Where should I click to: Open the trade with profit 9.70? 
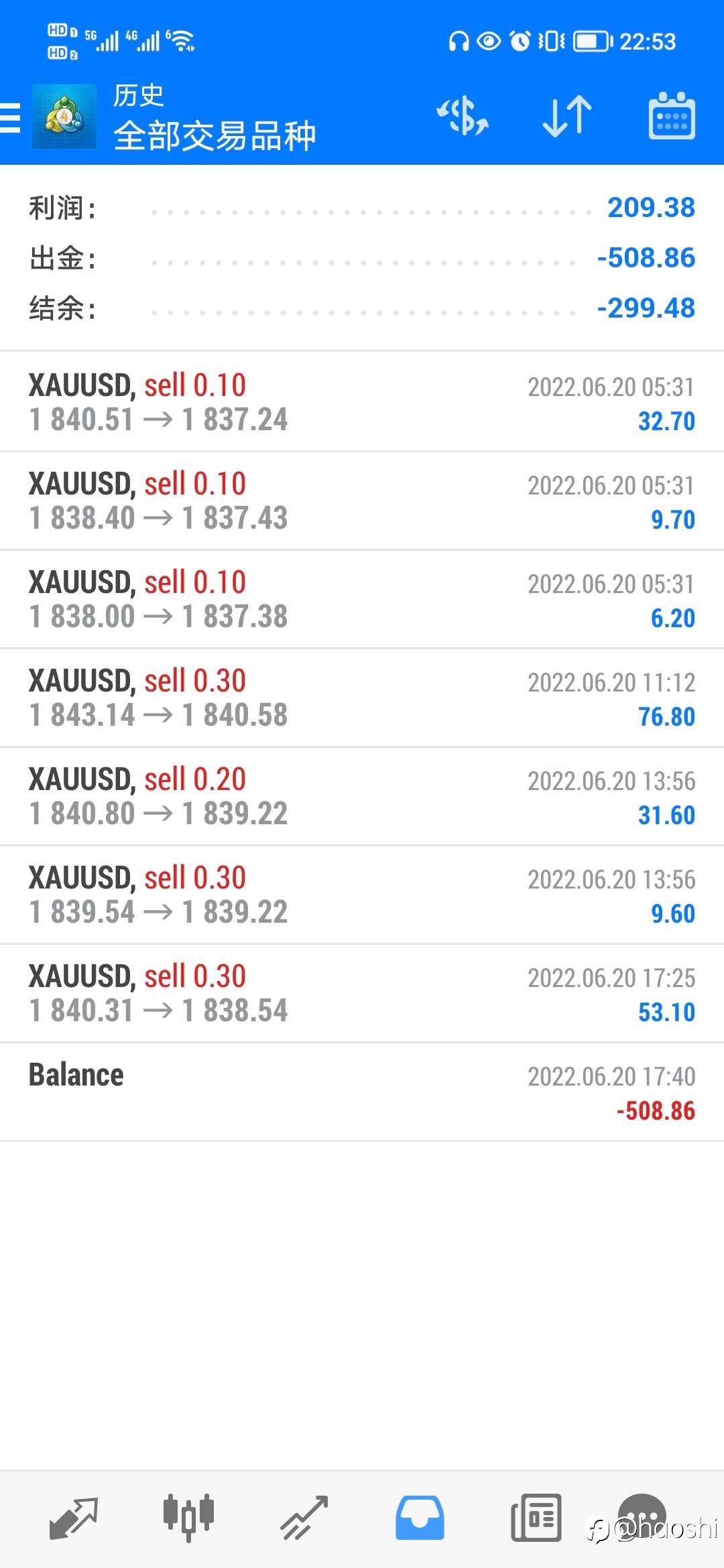[362, 501]
